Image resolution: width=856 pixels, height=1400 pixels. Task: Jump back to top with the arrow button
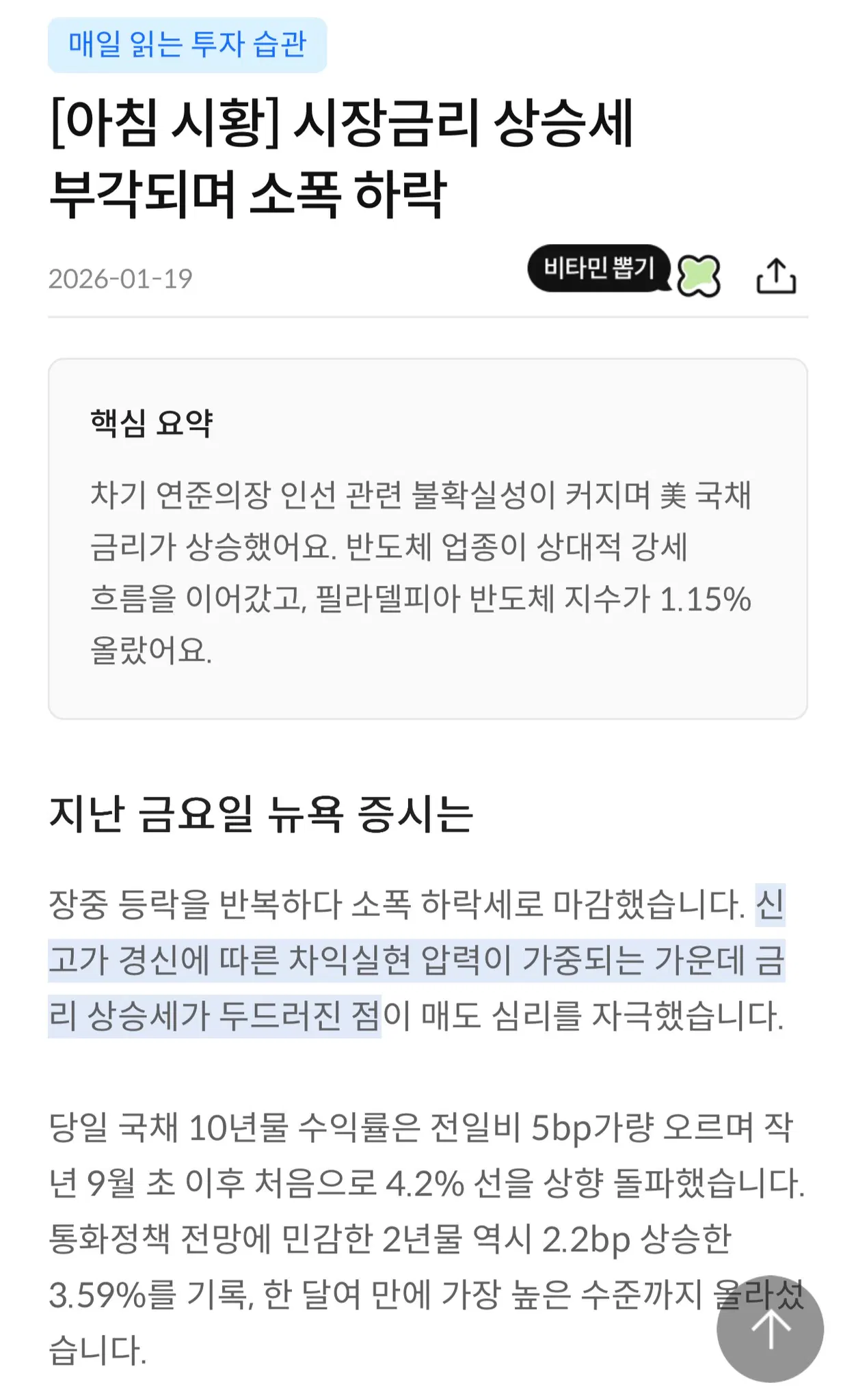tap(771, 1328)
